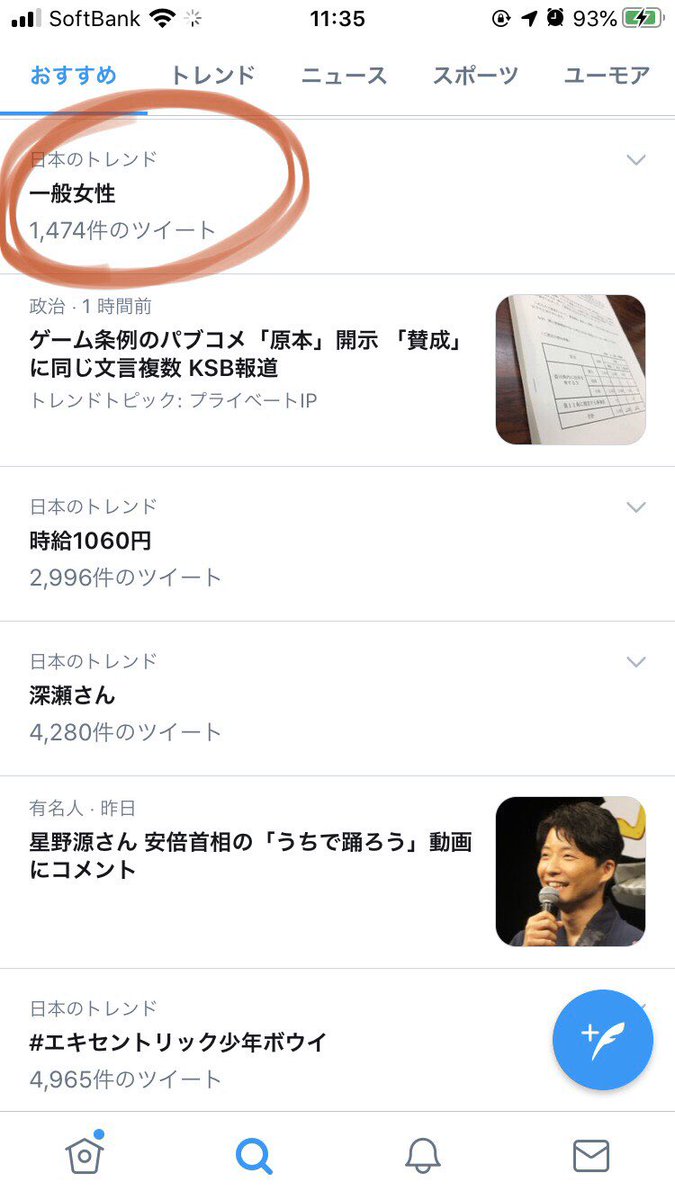This screenshot has width=675, height=1200.
Task: Open the ゲーム条例のパブコメ news story
Action: click(x=337, y=370)
